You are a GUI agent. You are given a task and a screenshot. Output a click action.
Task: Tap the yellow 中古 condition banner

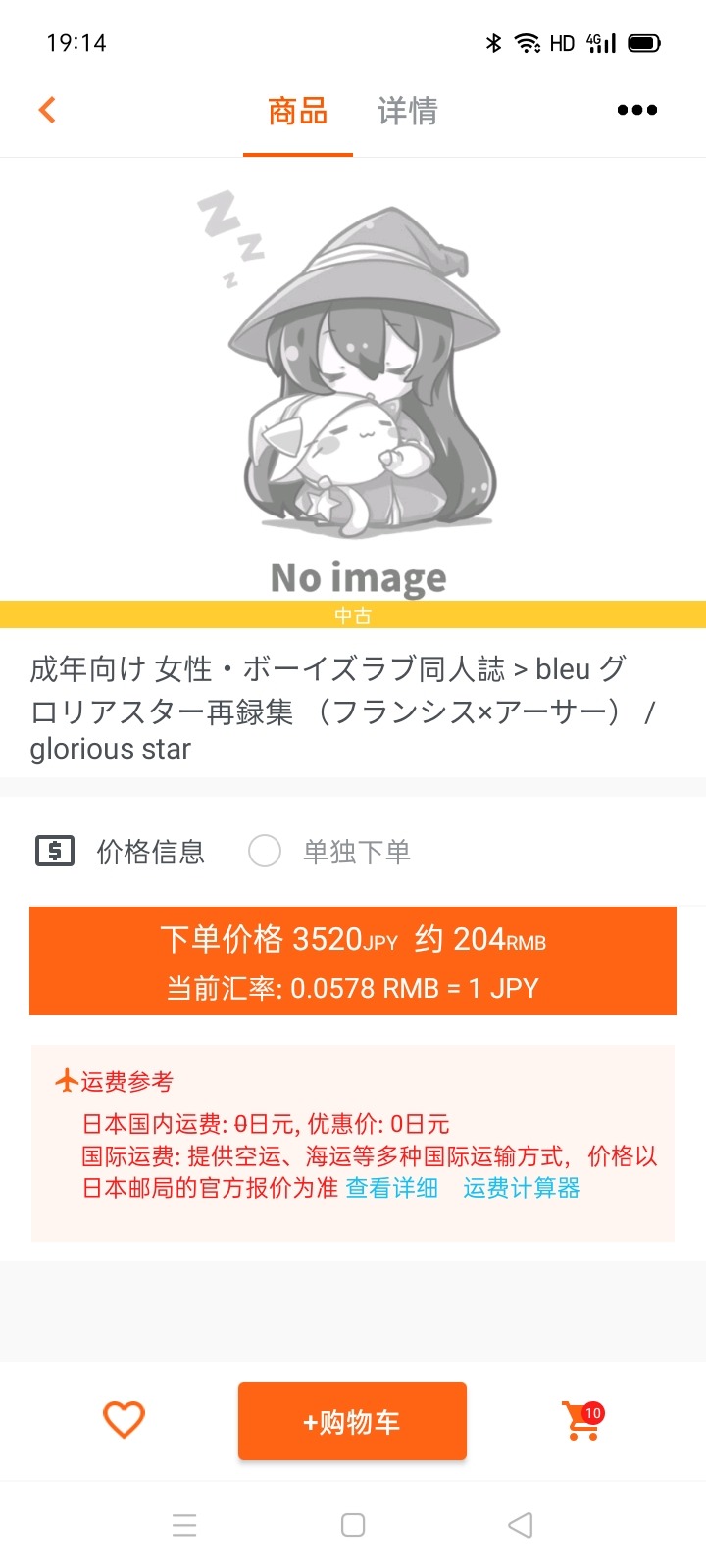(x=353, y=614)
